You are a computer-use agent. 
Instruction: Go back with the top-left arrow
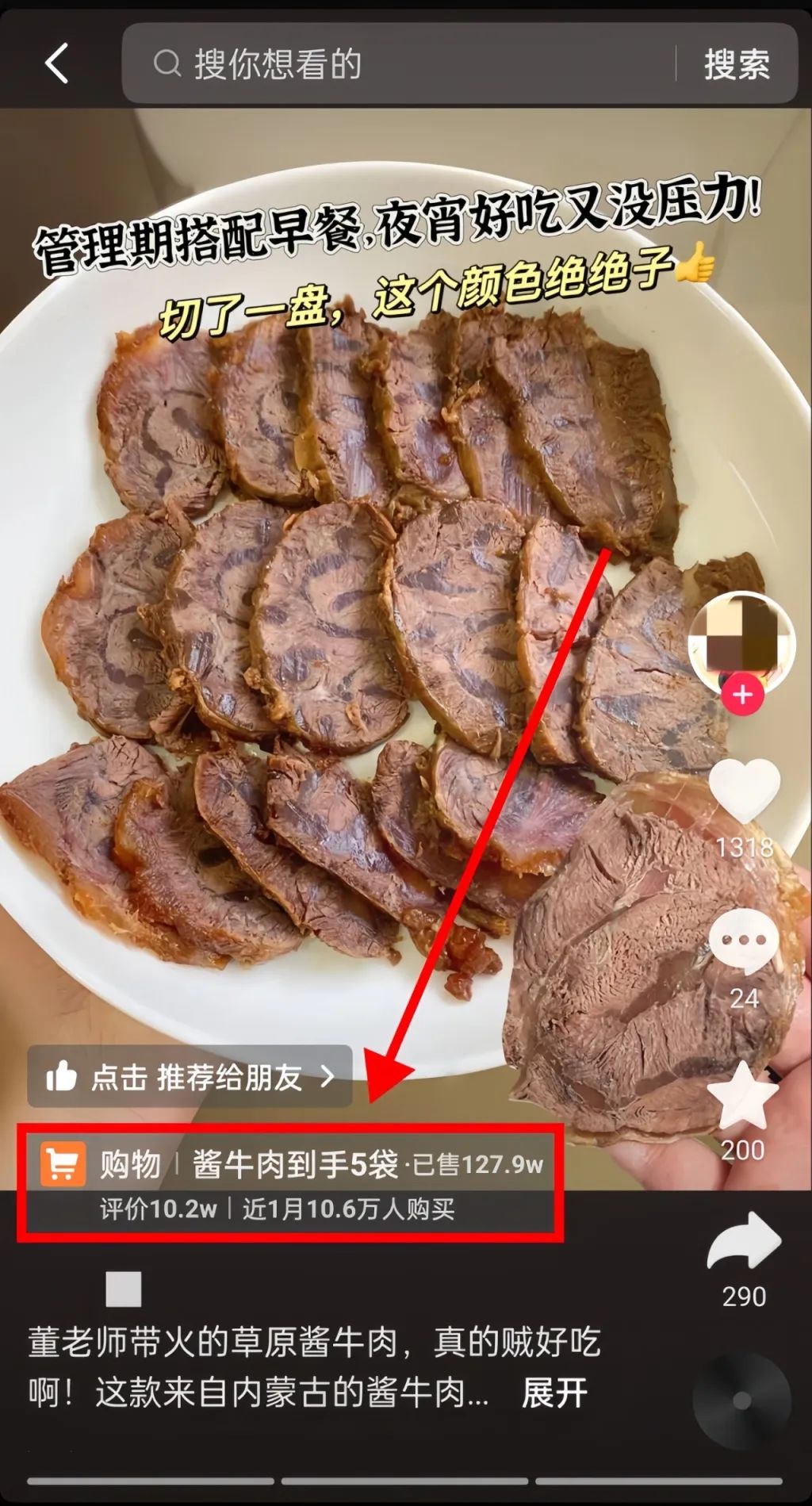tap(57, 63)
